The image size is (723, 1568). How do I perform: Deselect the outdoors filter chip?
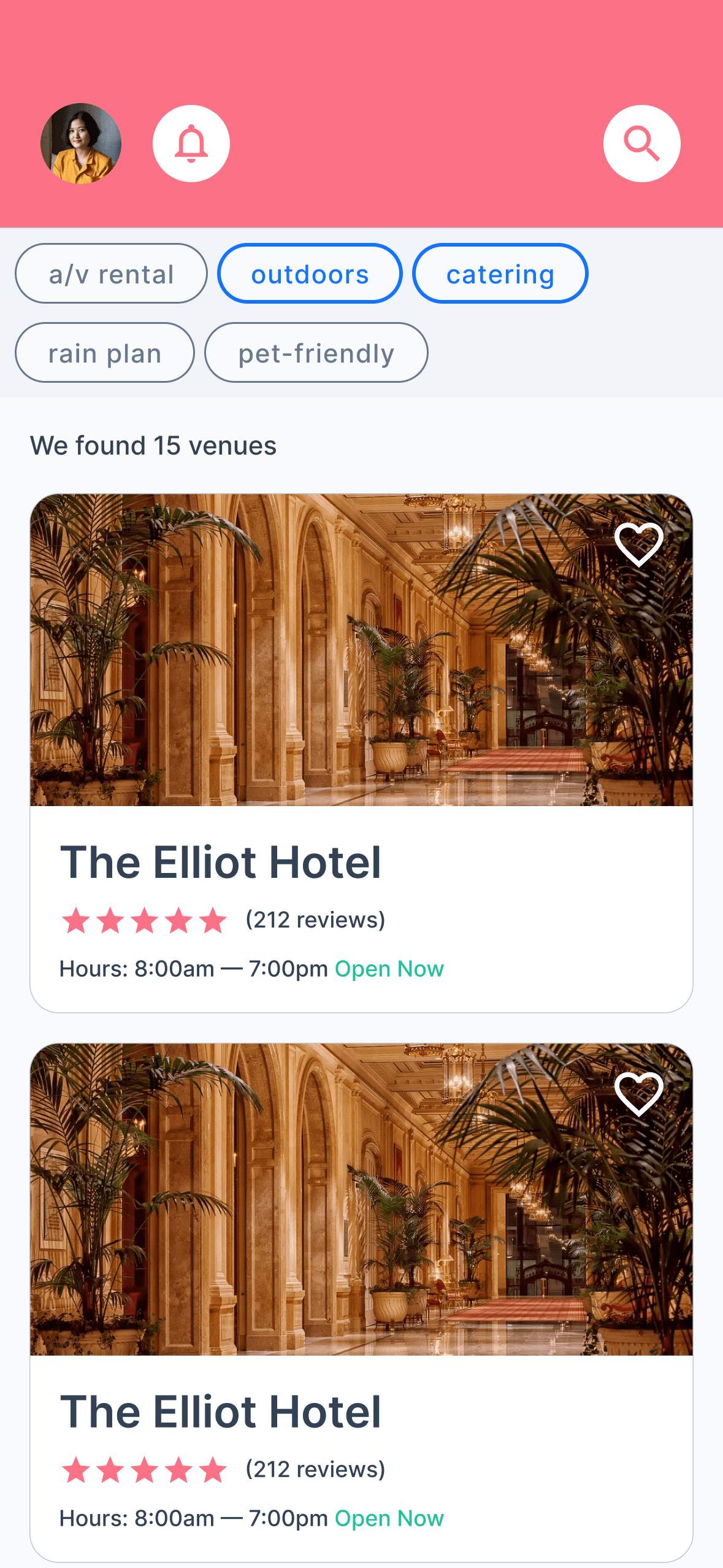310,274
